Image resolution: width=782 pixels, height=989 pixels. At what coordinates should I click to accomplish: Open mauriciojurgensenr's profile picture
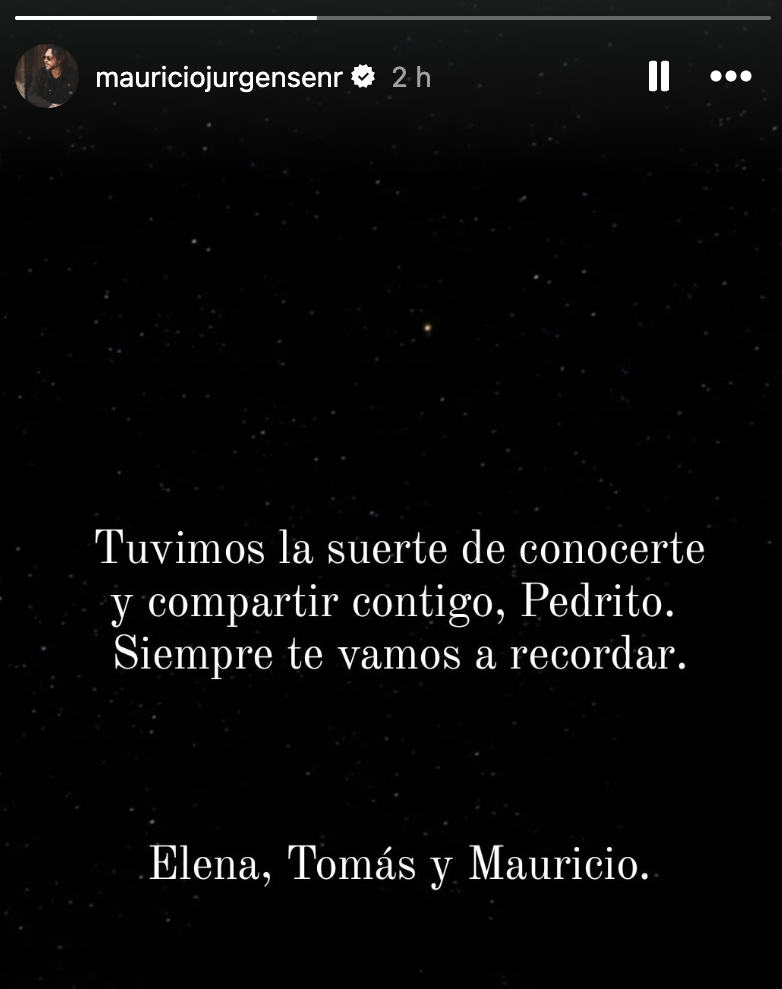click(x=47, y=76)
